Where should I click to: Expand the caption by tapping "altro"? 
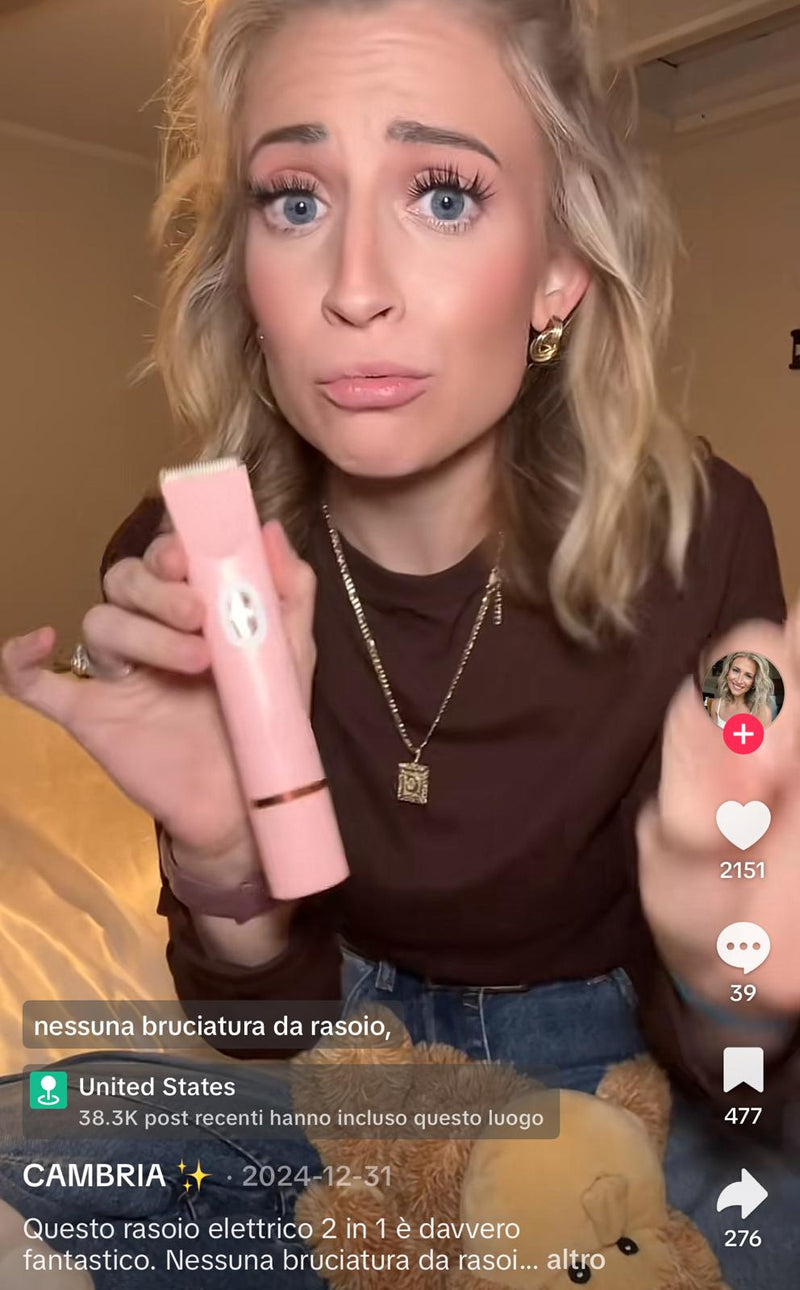(578, 1260)
